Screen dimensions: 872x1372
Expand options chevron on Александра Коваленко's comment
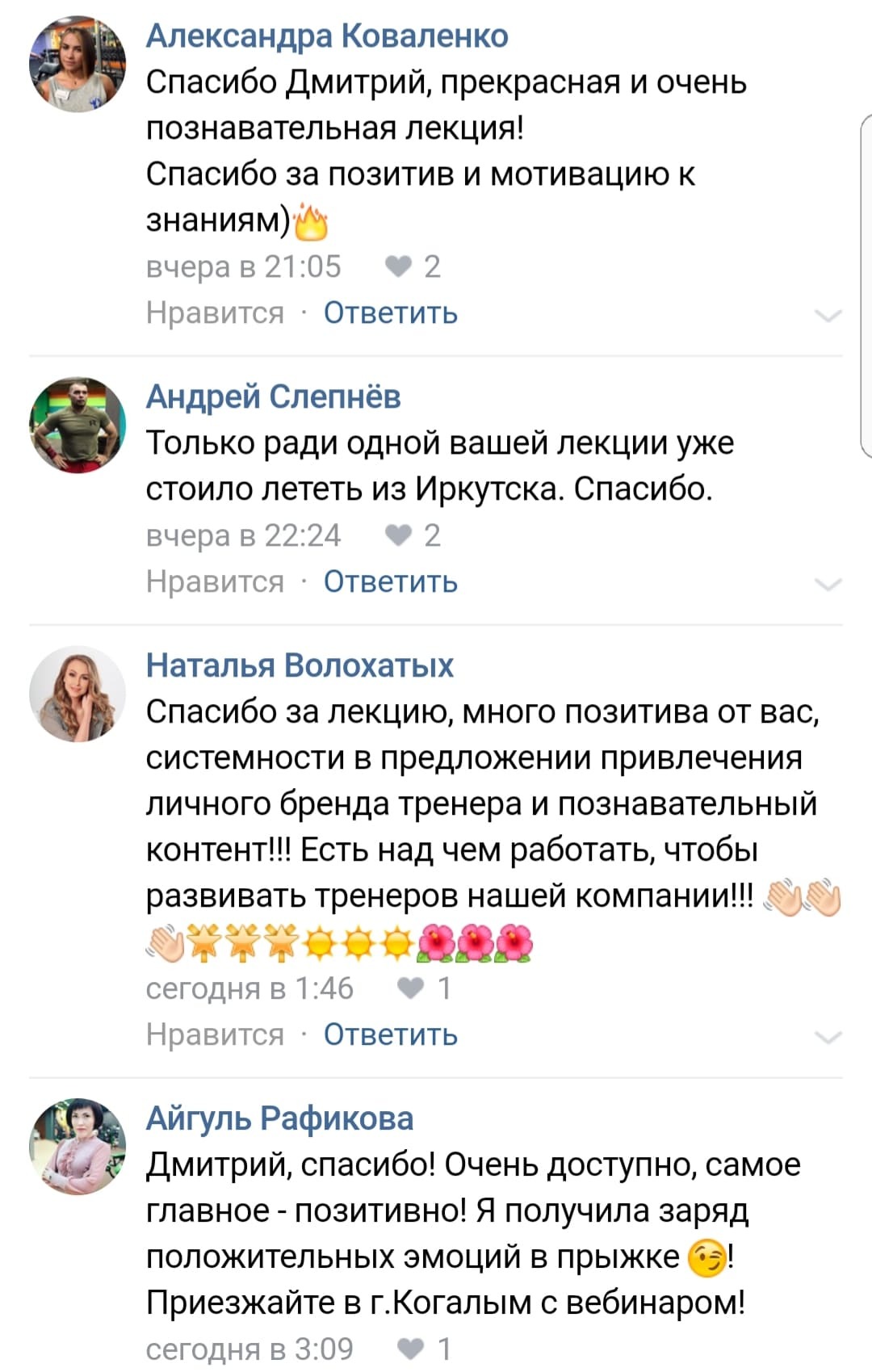829,315
